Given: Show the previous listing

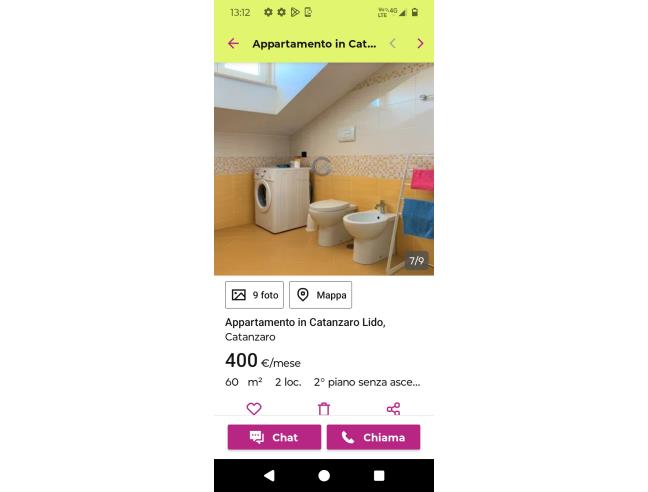Looking at the screenshot, I should 392,44.
